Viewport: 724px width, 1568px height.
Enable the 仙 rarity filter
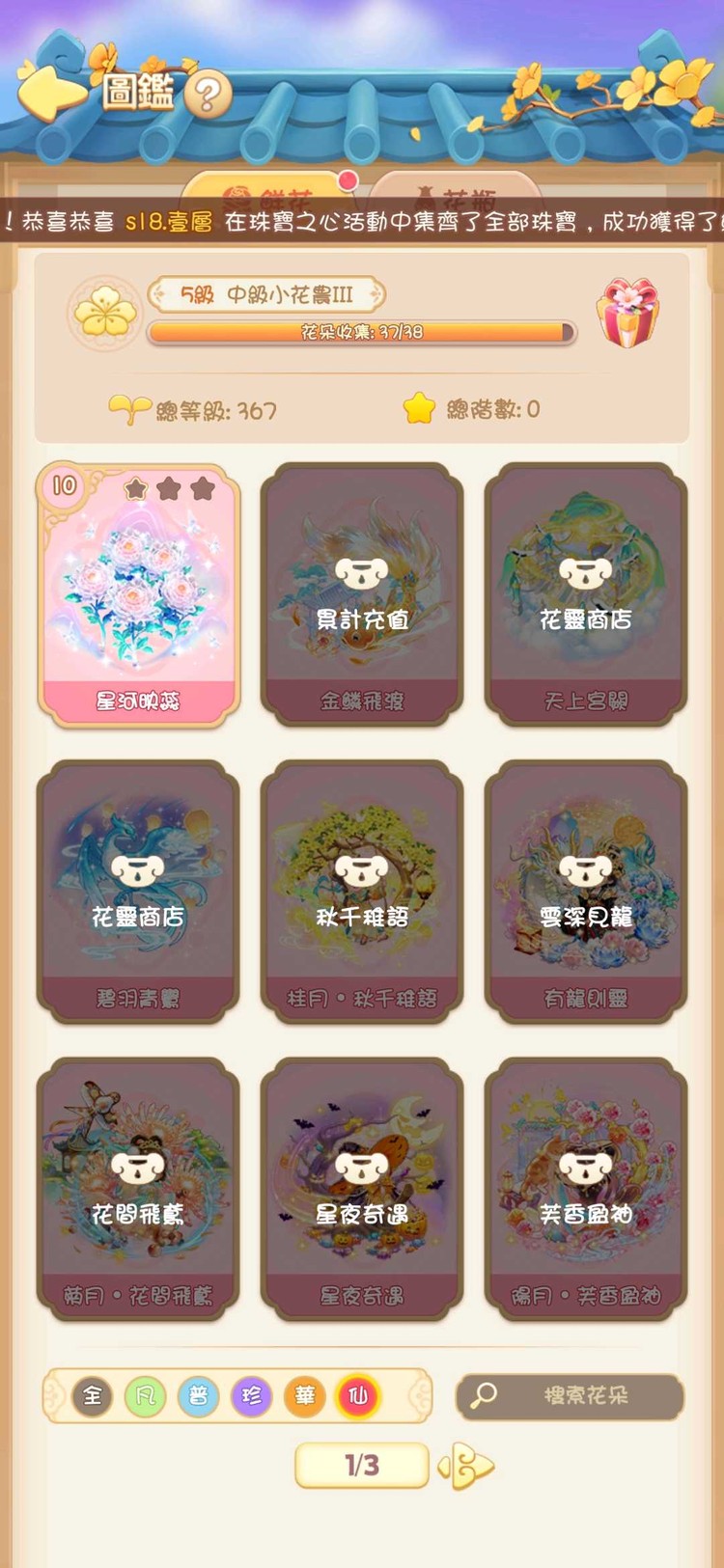[358, 1396]
